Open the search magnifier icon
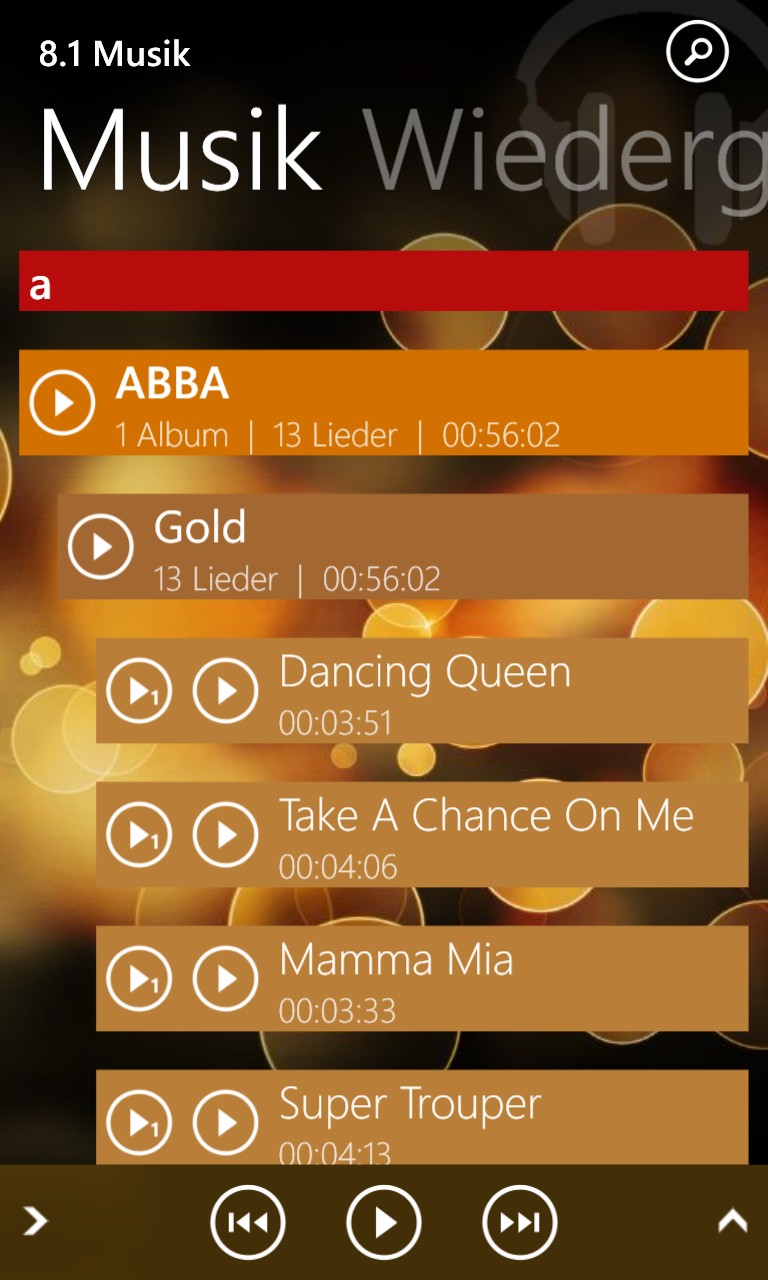Screen dimensions: 768x1280 tap(697, 51)
